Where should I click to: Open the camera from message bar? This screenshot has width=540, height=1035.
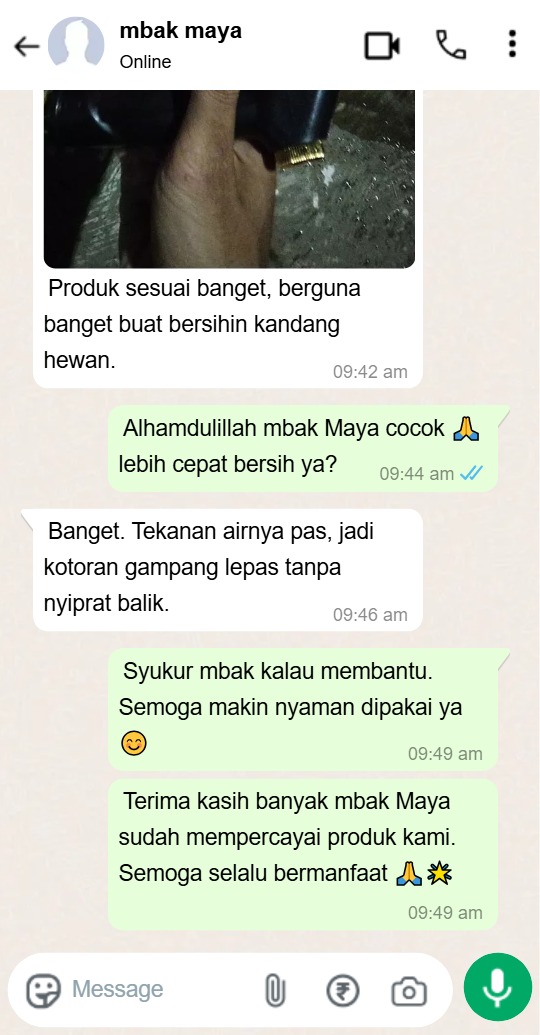409,991
